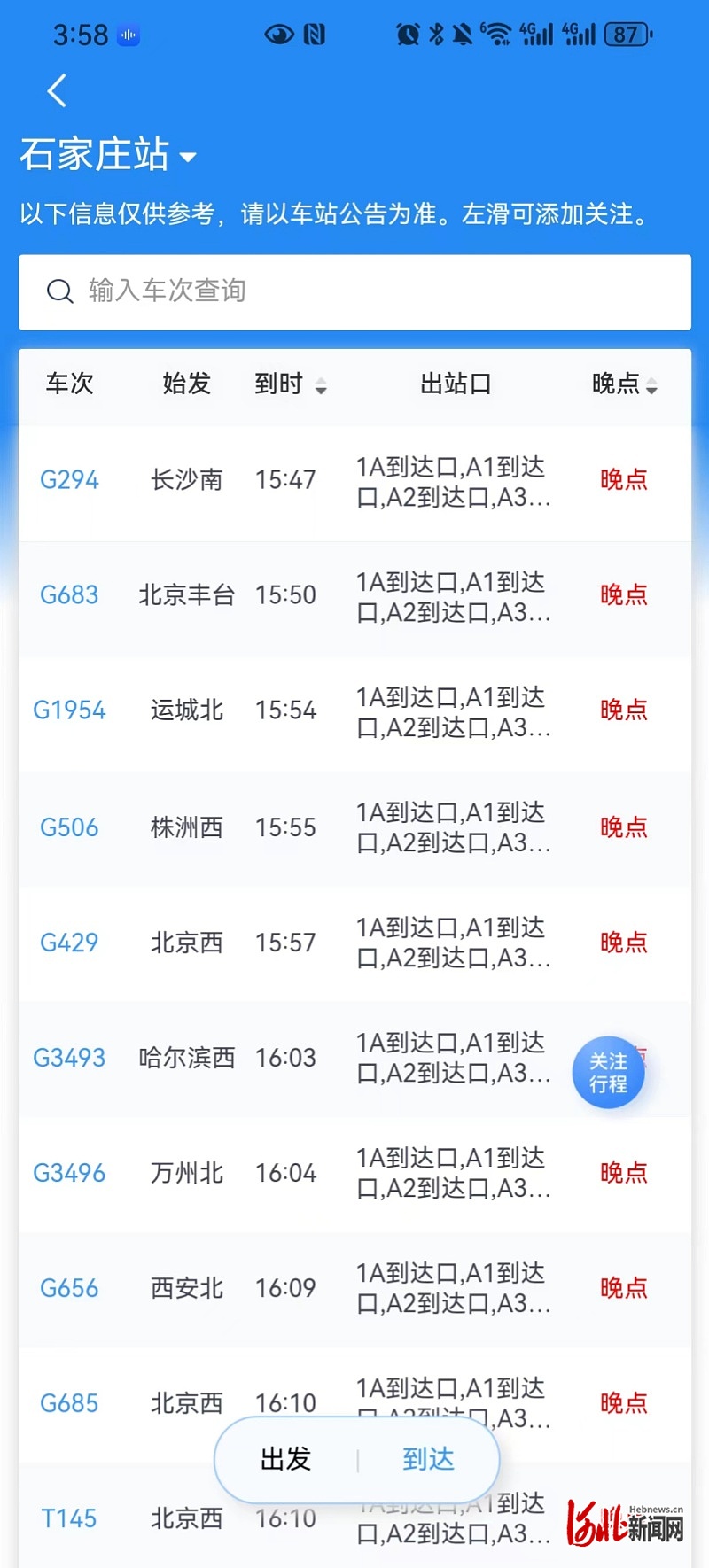
Task: View train G3496 from 万州北
Action: click(x=354, y=1175)
